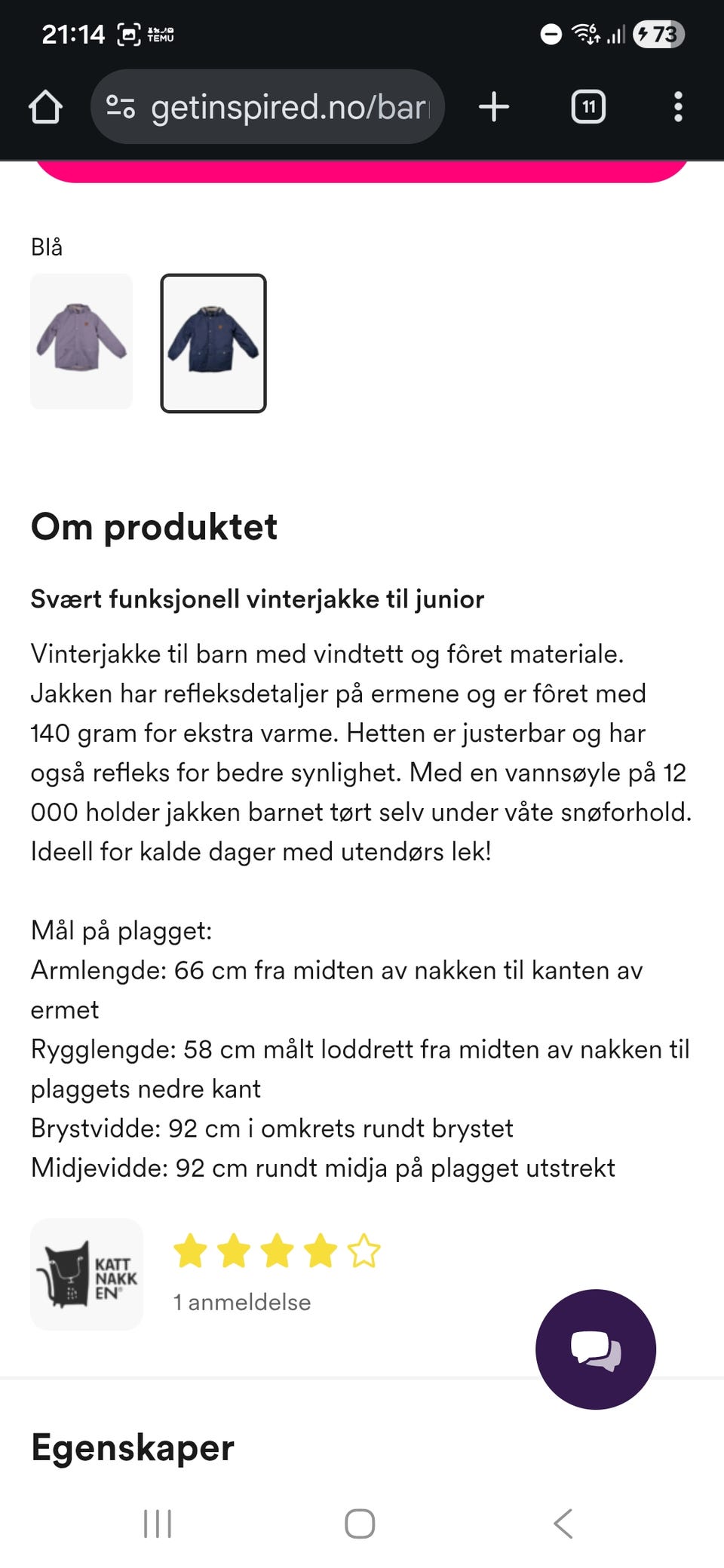Open Chrome's three-dot overflow menu

(679, 106)
